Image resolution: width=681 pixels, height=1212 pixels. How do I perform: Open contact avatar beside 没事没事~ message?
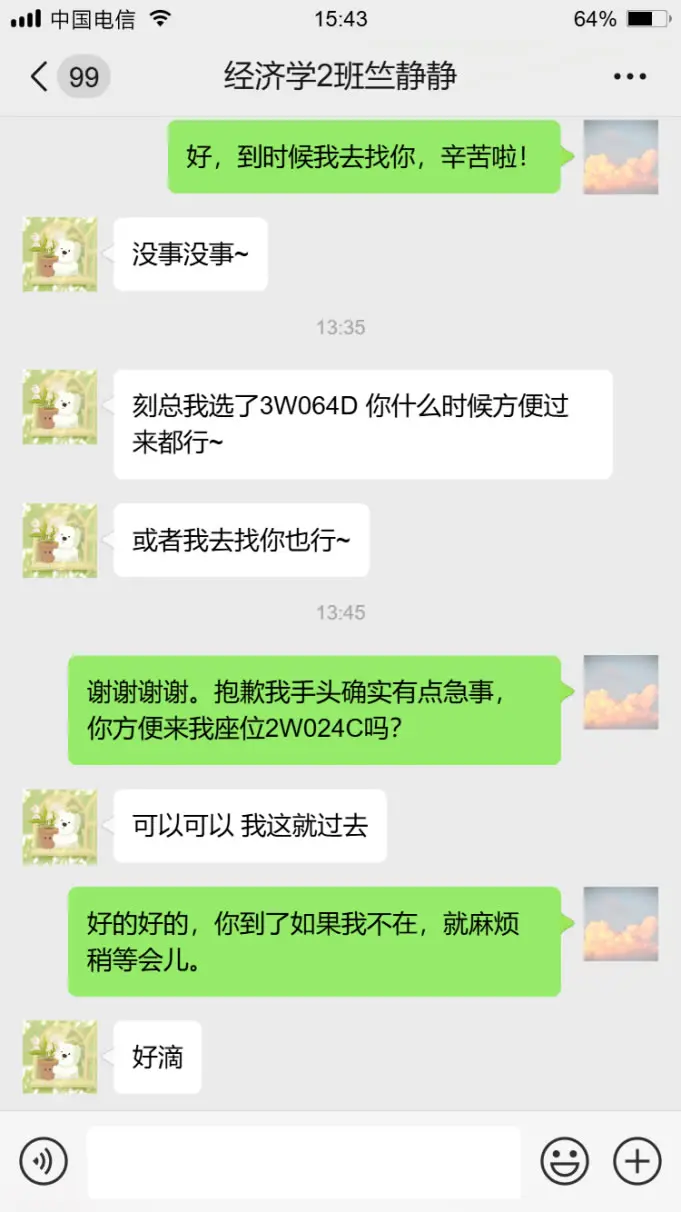tap(60, 254)
